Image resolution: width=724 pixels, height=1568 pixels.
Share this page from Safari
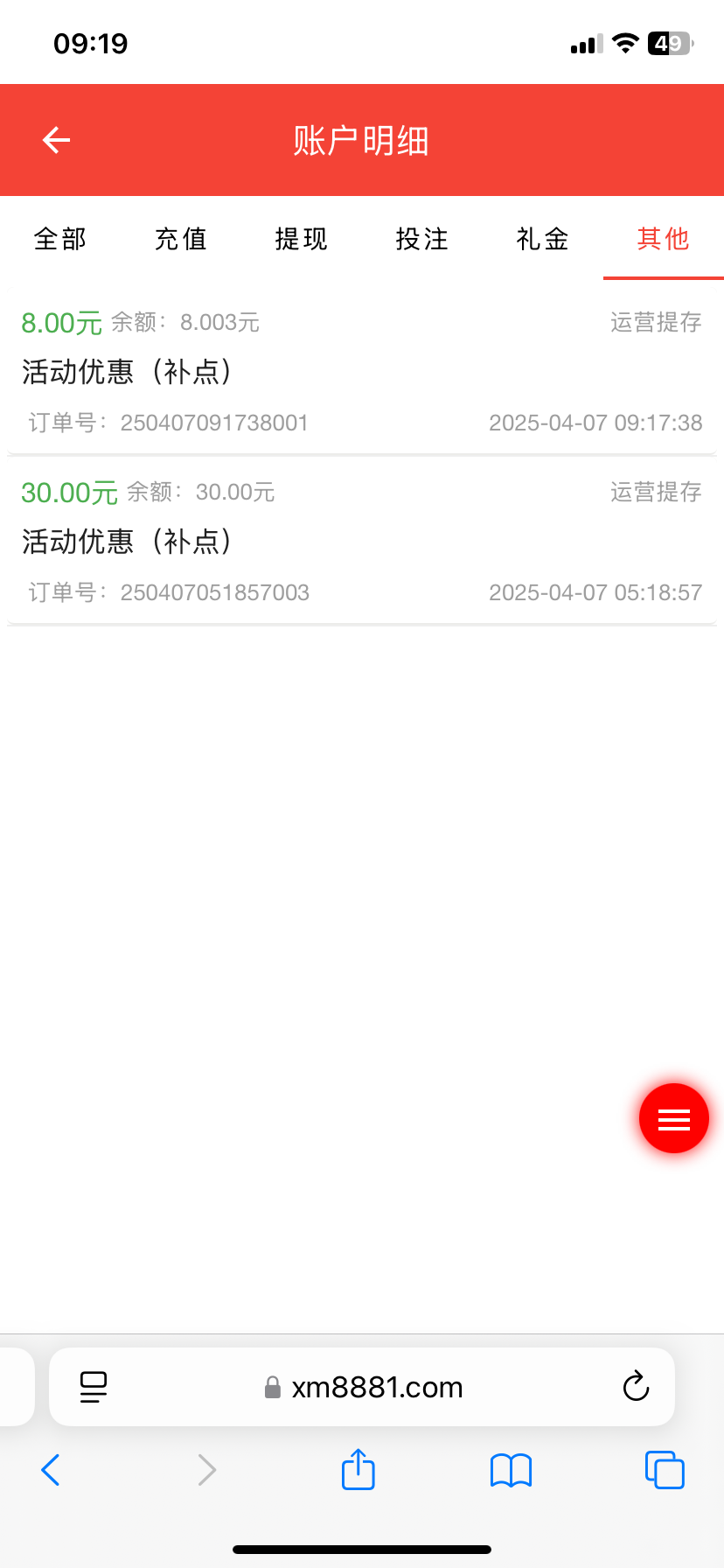click(358, 1469)
